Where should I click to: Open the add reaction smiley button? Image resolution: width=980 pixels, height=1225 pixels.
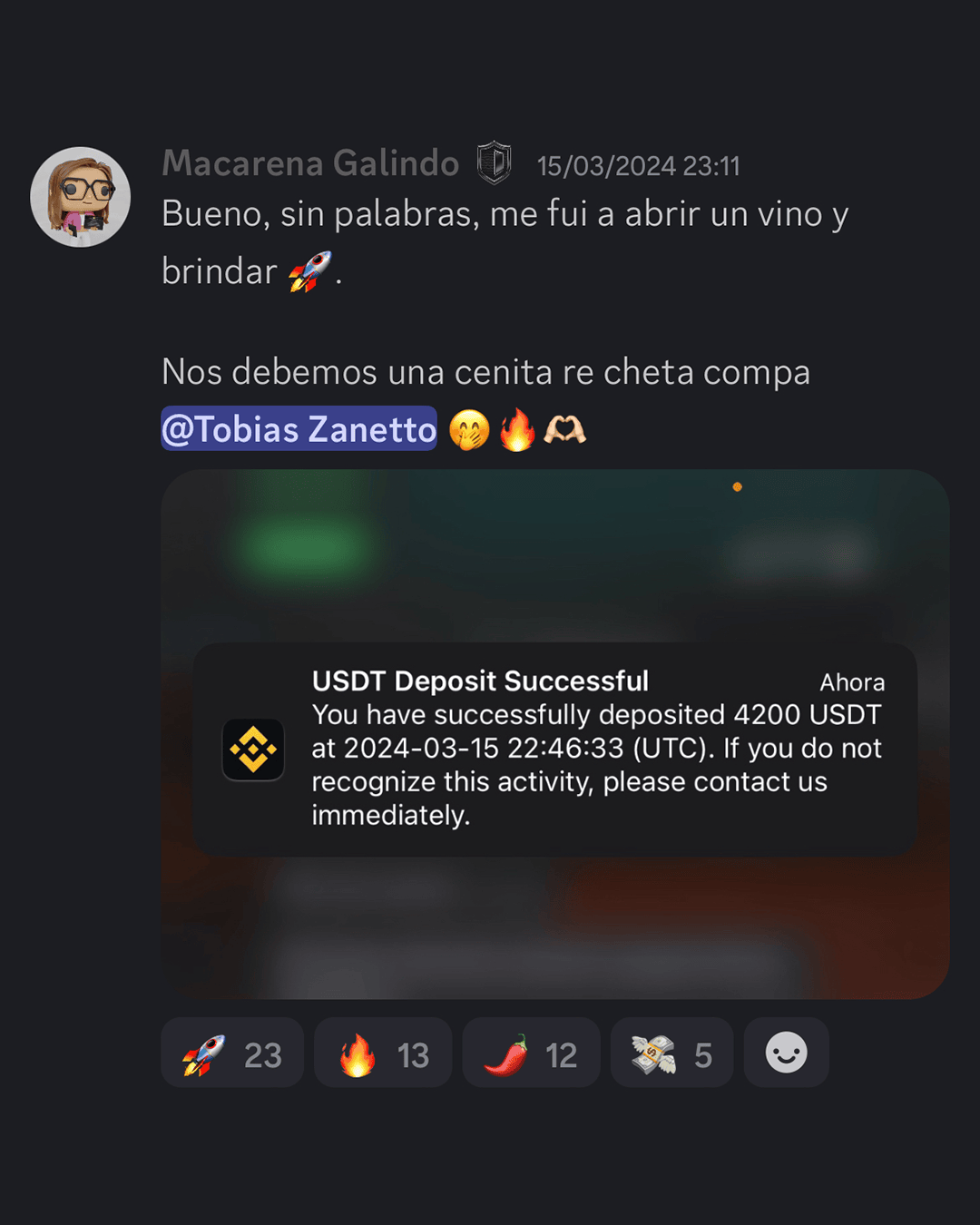[786, 1053]
